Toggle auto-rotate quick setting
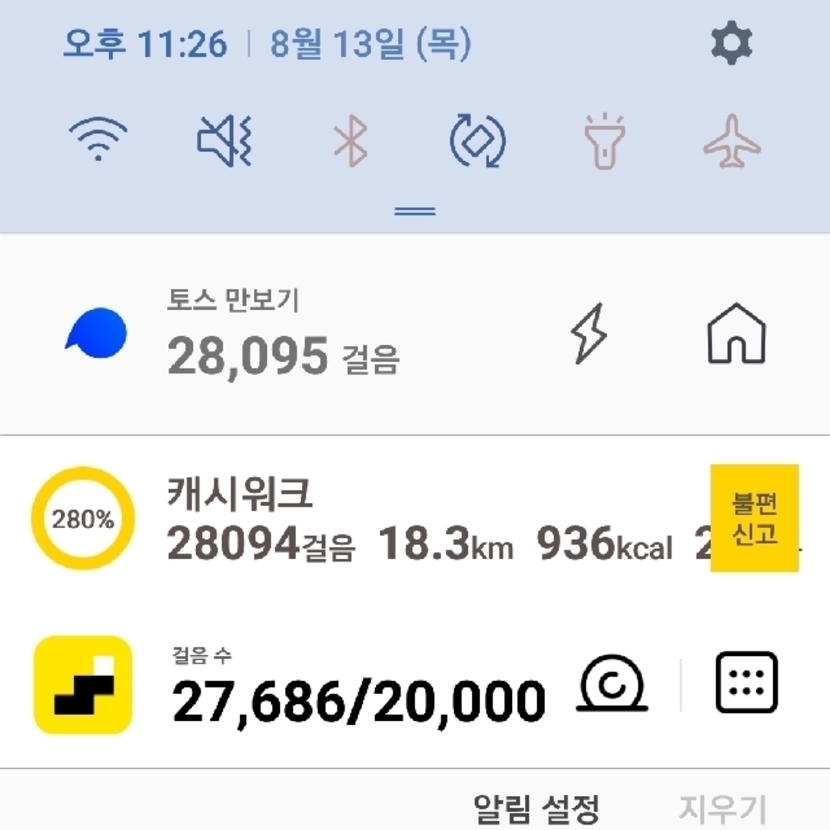The height and width of the screenshot is (830, 830). pos(477,141)
